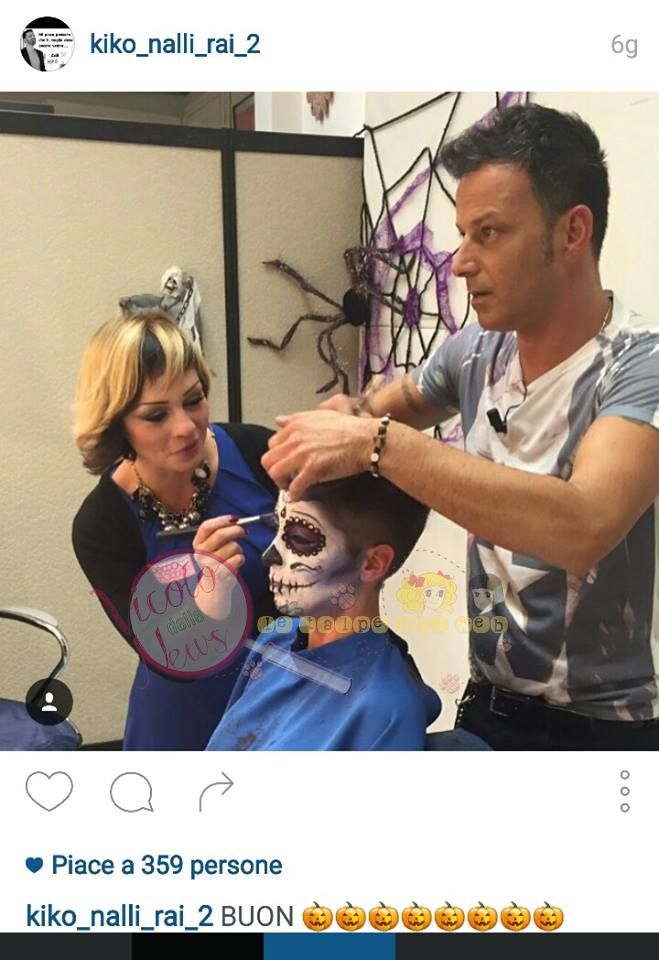
Task: View the 359 people who liked this post
Action: [166, 865]
